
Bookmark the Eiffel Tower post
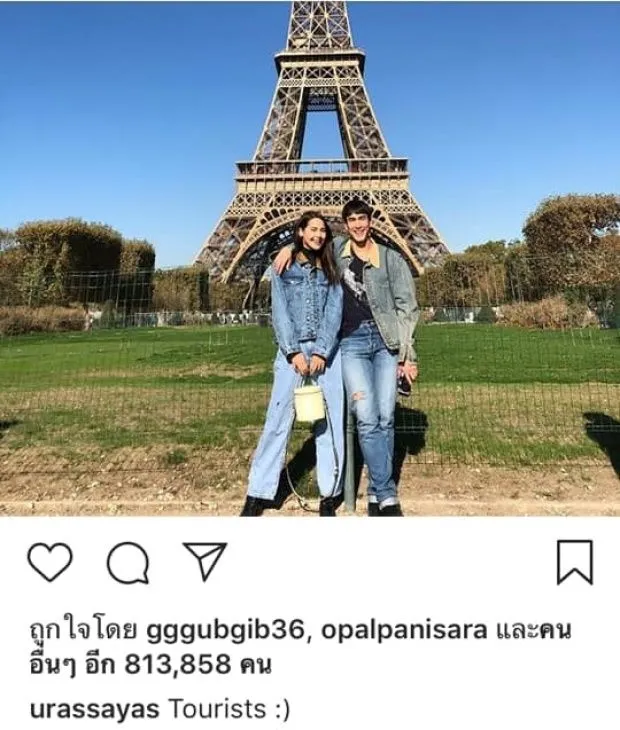click(x=574, y=562)
